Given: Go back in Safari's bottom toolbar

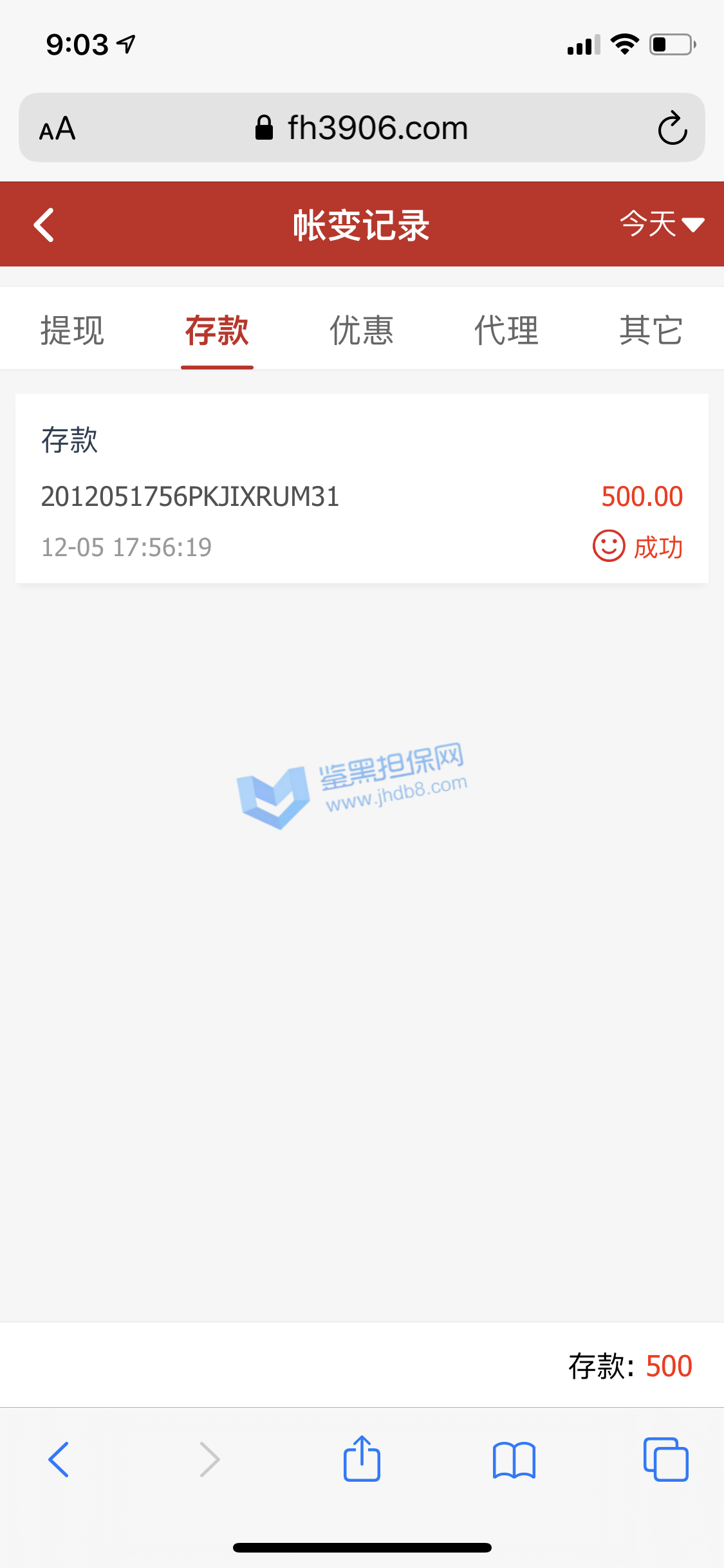Looking at the screenshot, I should (x=59, y=1459).
